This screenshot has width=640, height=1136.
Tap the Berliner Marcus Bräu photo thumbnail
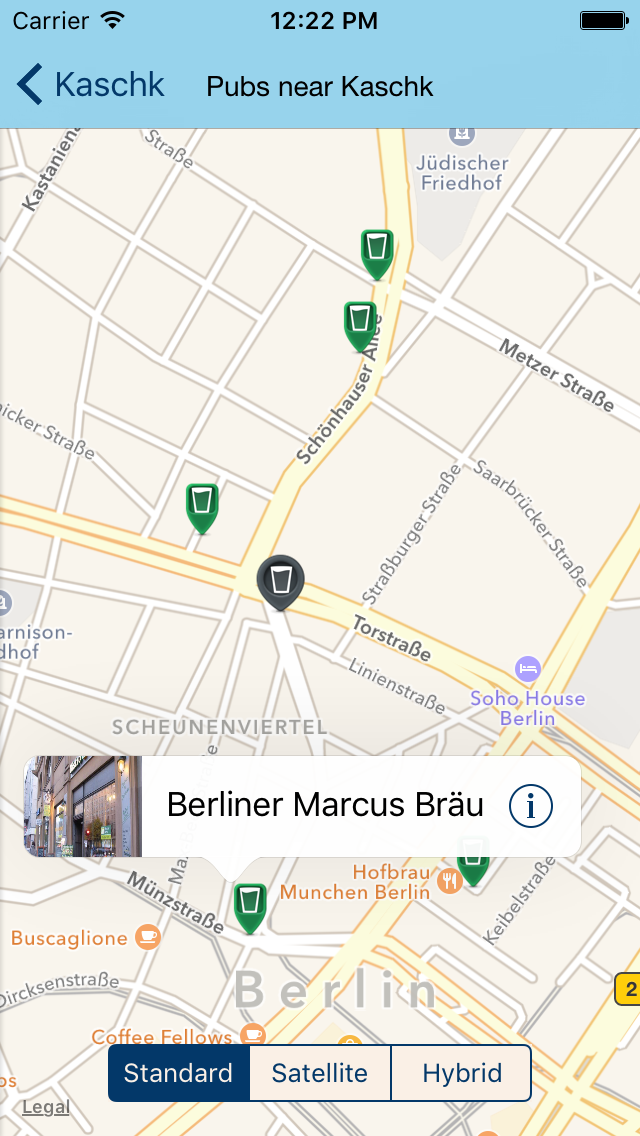pos(83,806)
